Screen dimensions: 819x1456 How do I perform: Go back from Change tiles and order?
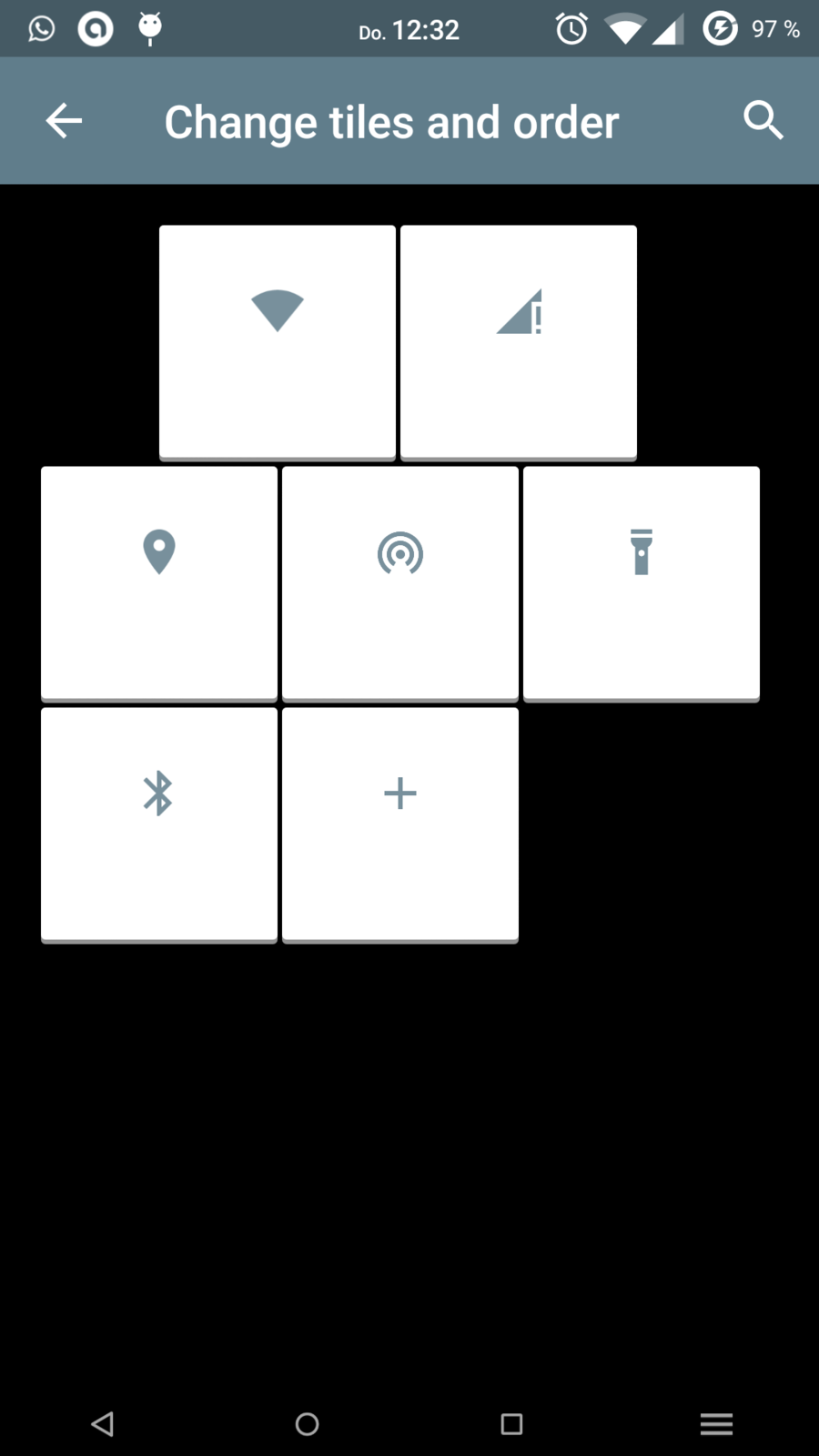point(64,121)
